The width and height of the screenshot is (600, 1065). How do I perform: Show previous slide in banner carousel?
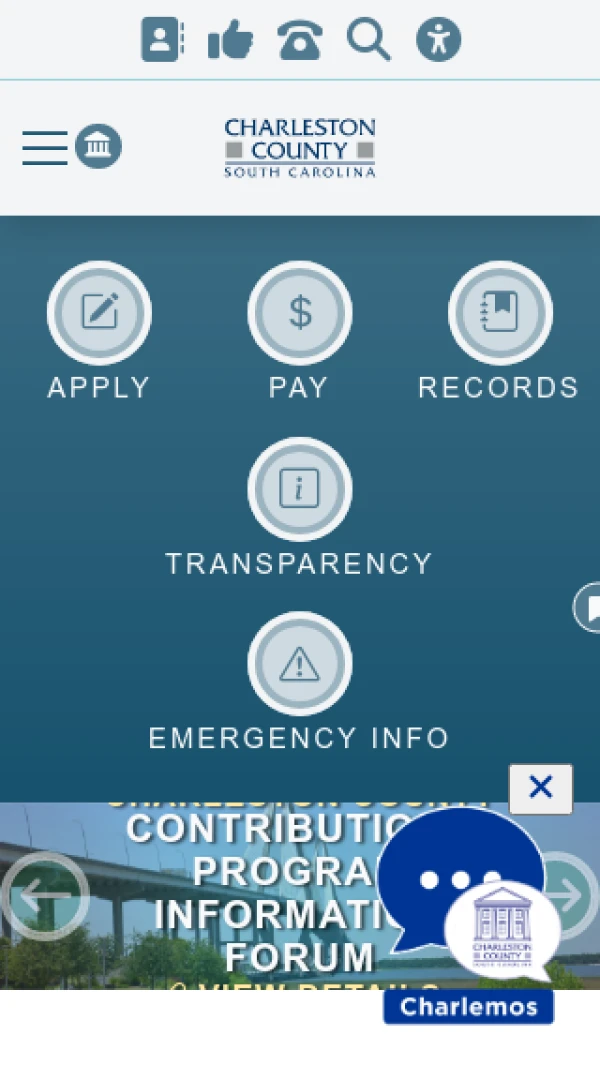(x=45, y=896)
